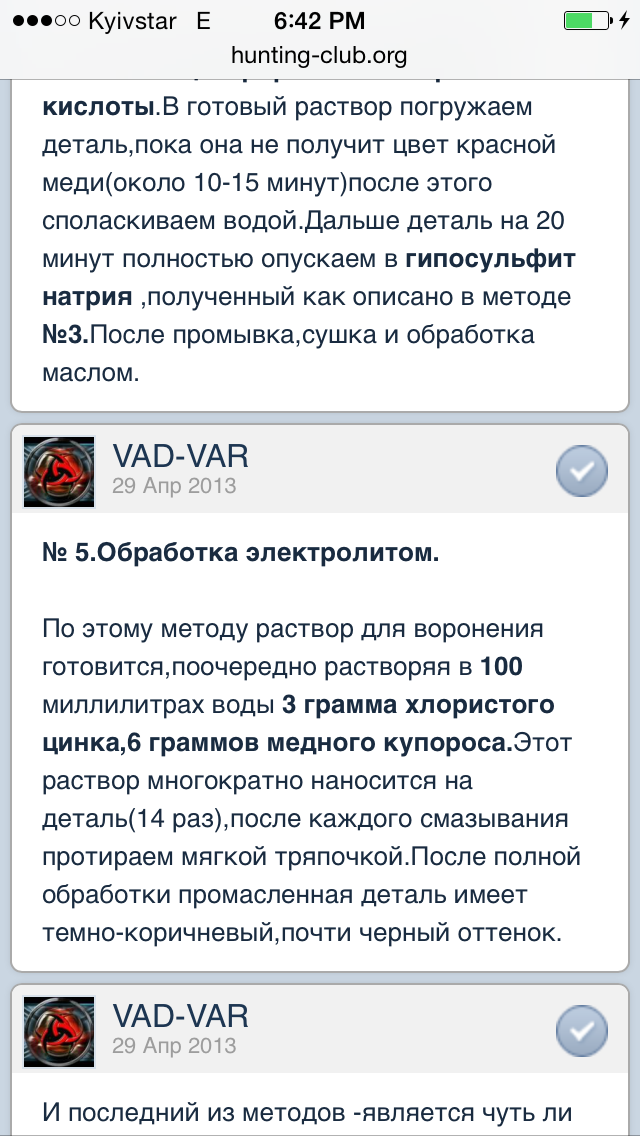Tap VAD-VAR avatar on the last methods post
Viewport: 640px width, 1136px height.
(58, 1032)
